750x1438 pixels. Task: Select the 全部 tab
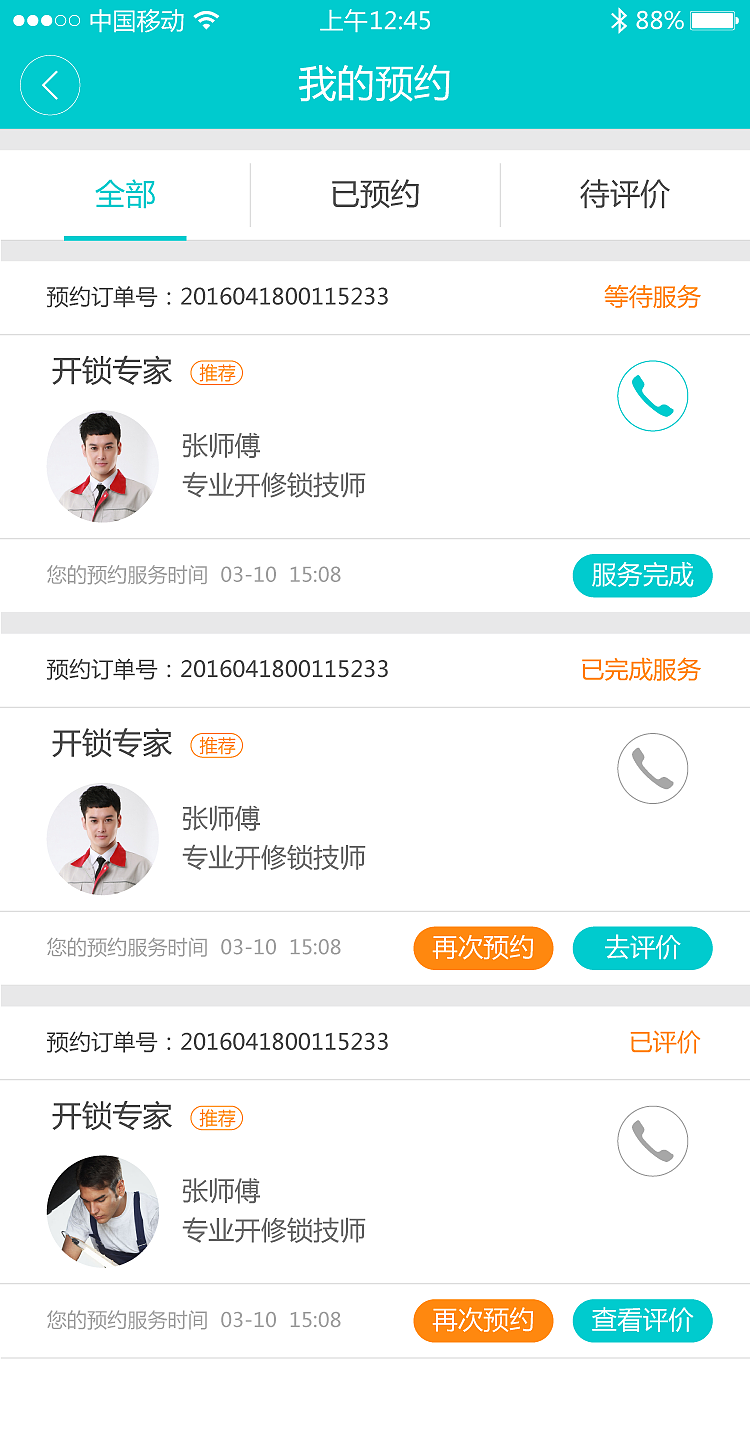click(125, 195)
